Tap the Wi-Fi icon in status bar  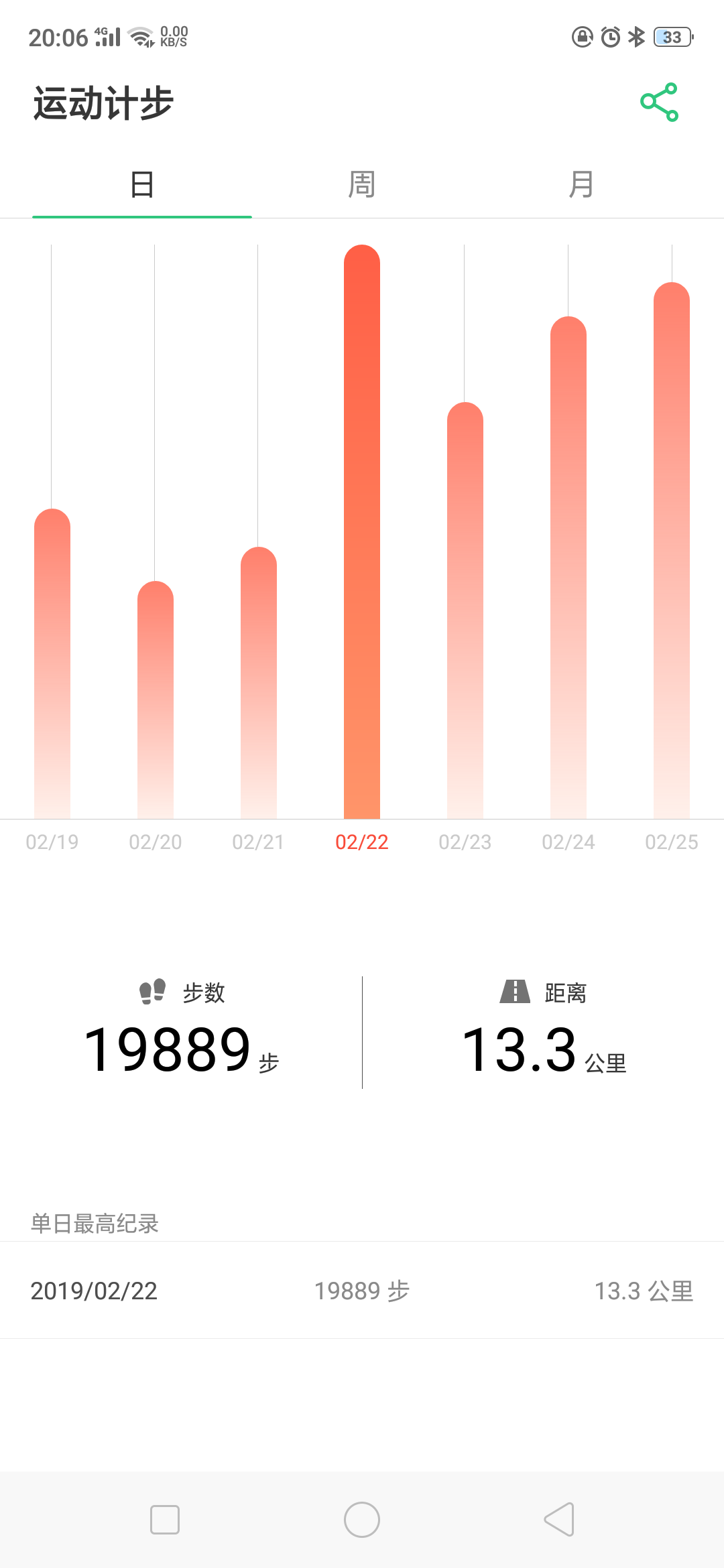coord(139,35)
